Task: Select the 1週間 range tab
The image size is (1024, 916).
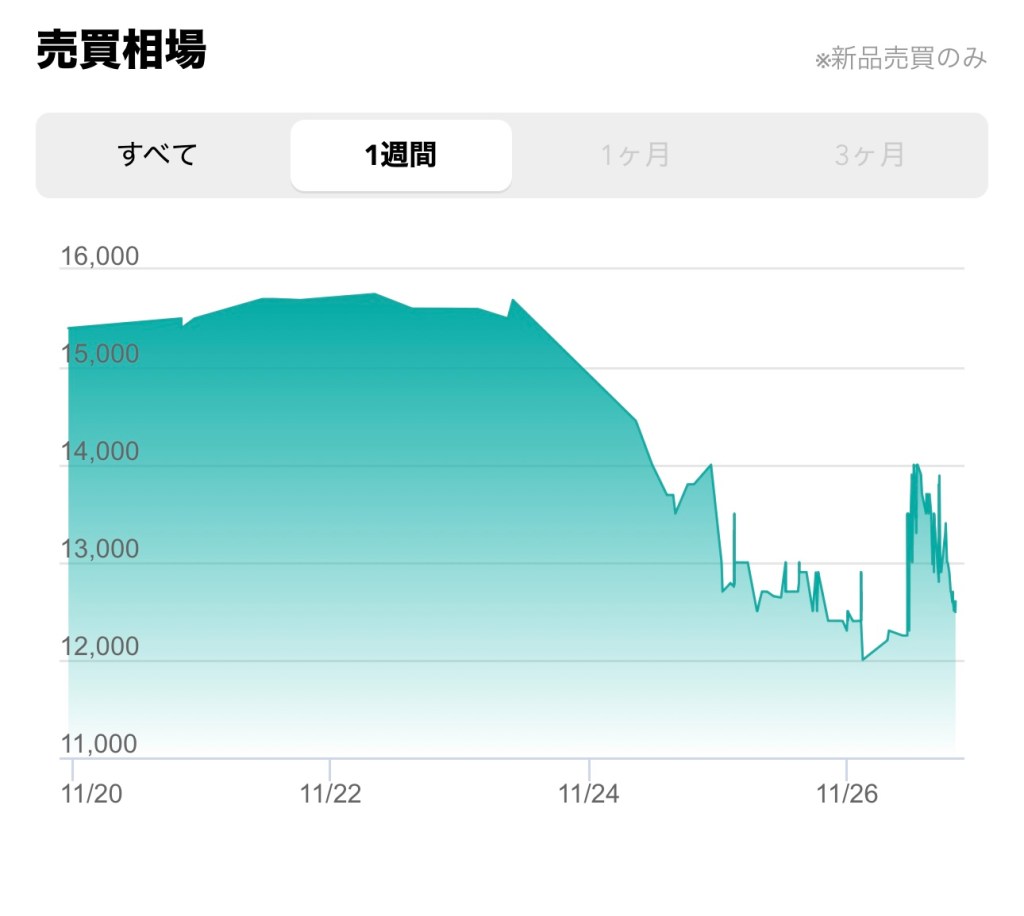Action: coord(401,155)
